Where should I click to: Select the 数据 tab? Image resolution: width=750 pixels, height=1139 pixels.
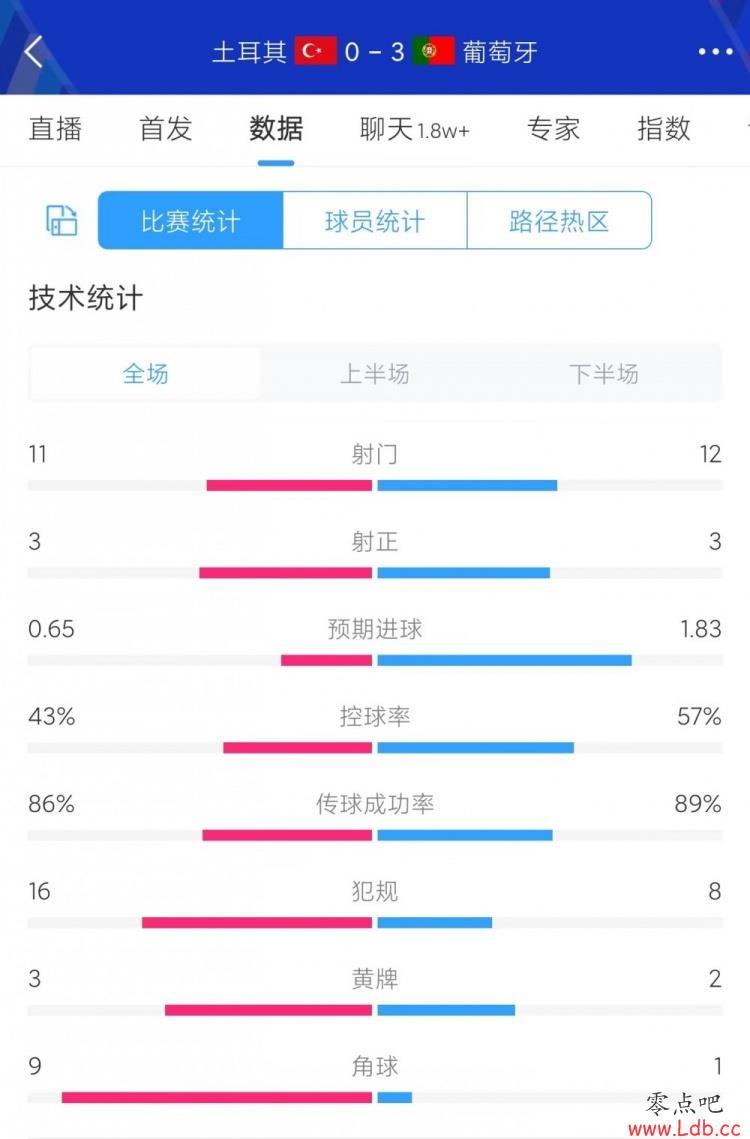point(276,129)
